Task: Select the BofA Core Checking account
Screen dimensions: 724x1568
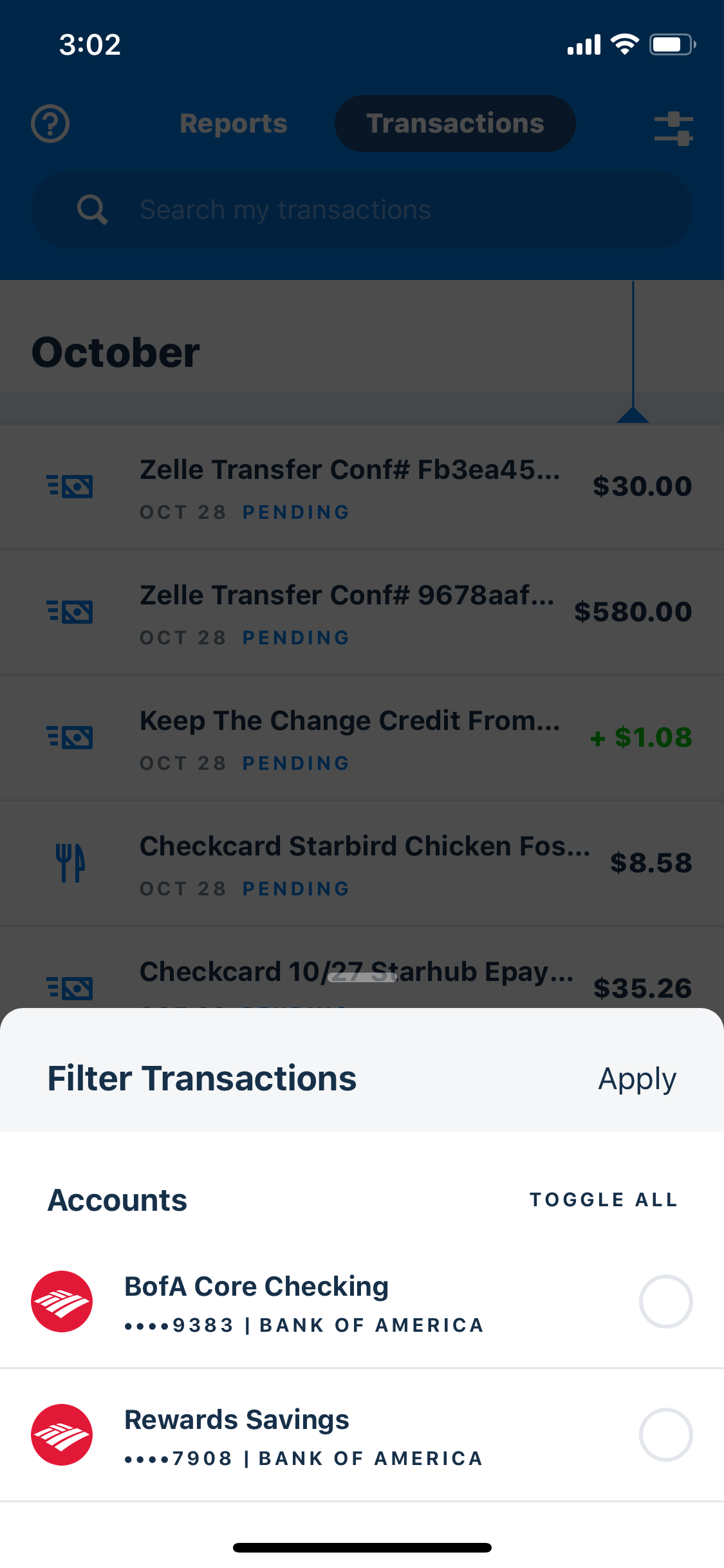Action: click(x=362, y=1302)
